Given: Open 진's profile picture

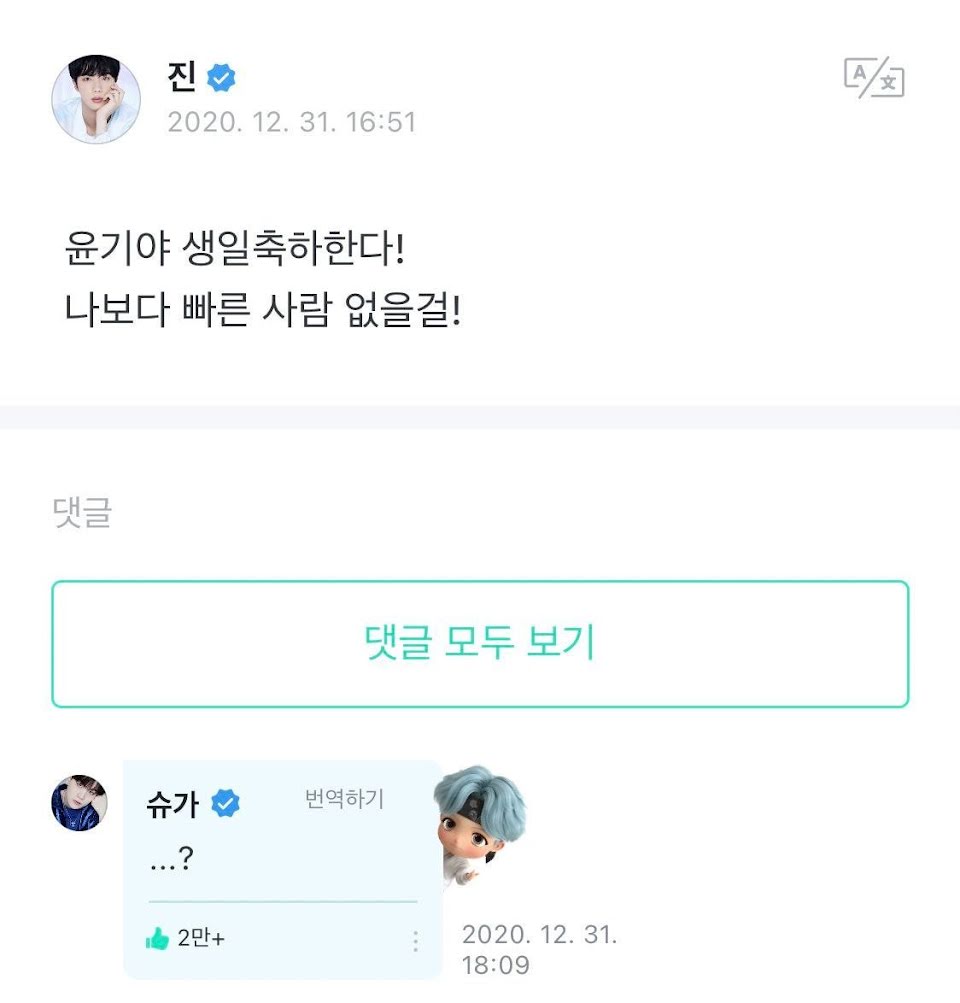Looking at the screenshot, I should click(x=96, y=99).
